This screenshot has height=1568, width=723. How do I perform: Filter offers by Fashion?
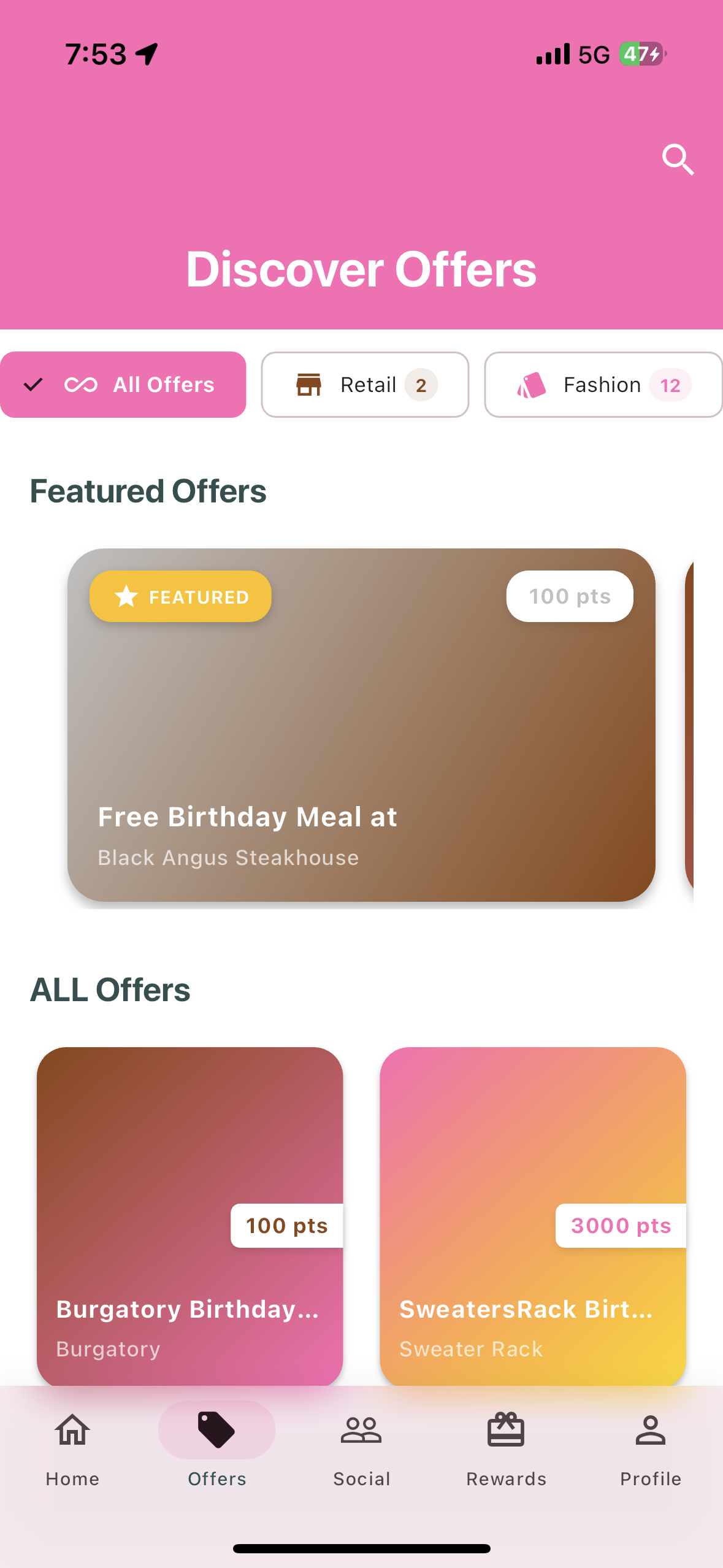pyautogui.click(x=603, y=385)
